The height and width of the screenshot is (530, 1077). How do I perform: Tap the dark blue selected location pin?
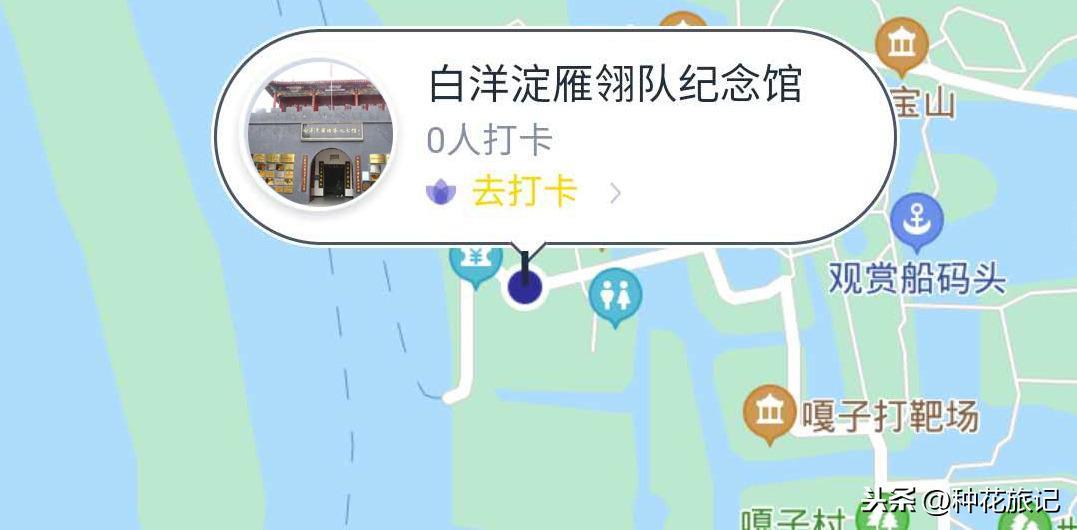[524, 287]
